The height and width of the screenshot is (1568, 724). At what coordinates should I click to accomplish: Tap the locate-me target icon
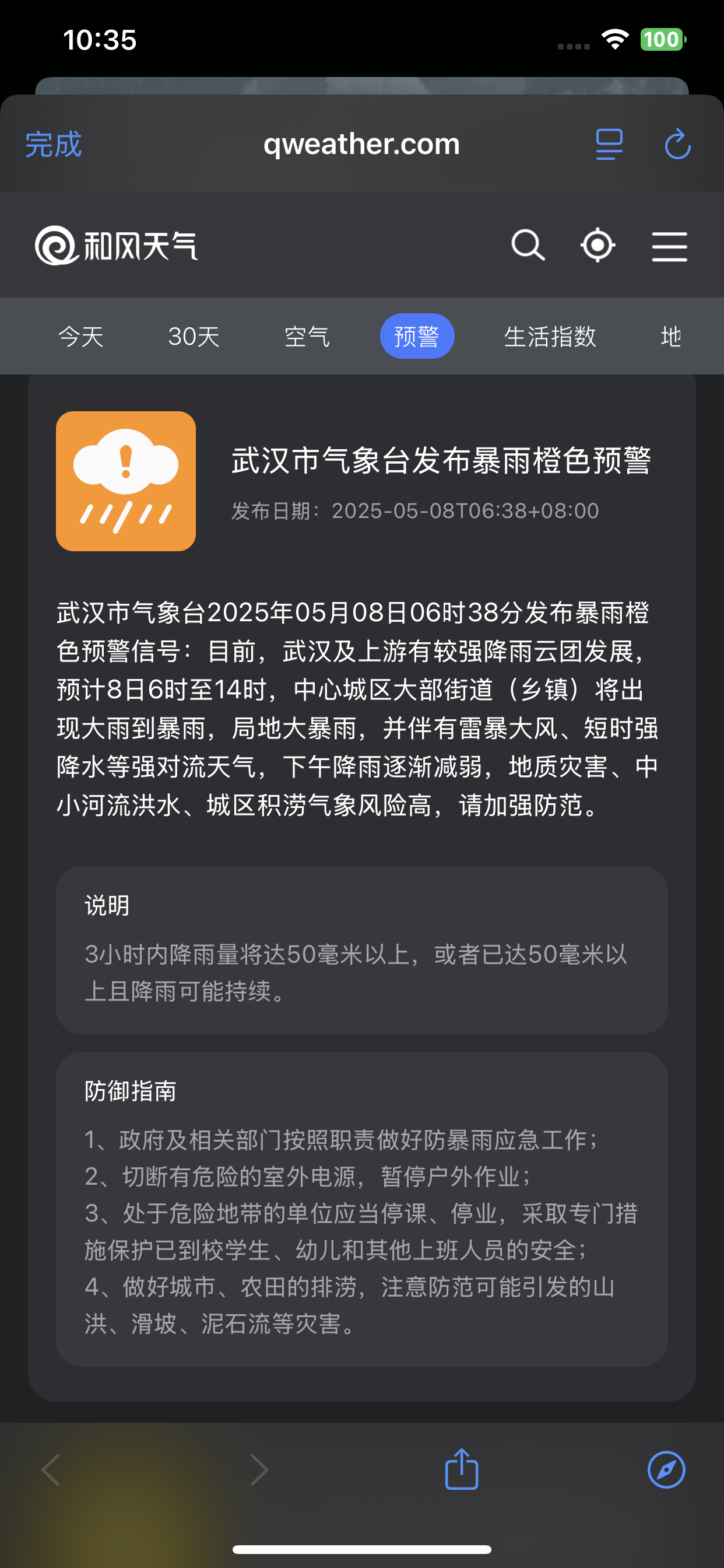tap(598, 246)
